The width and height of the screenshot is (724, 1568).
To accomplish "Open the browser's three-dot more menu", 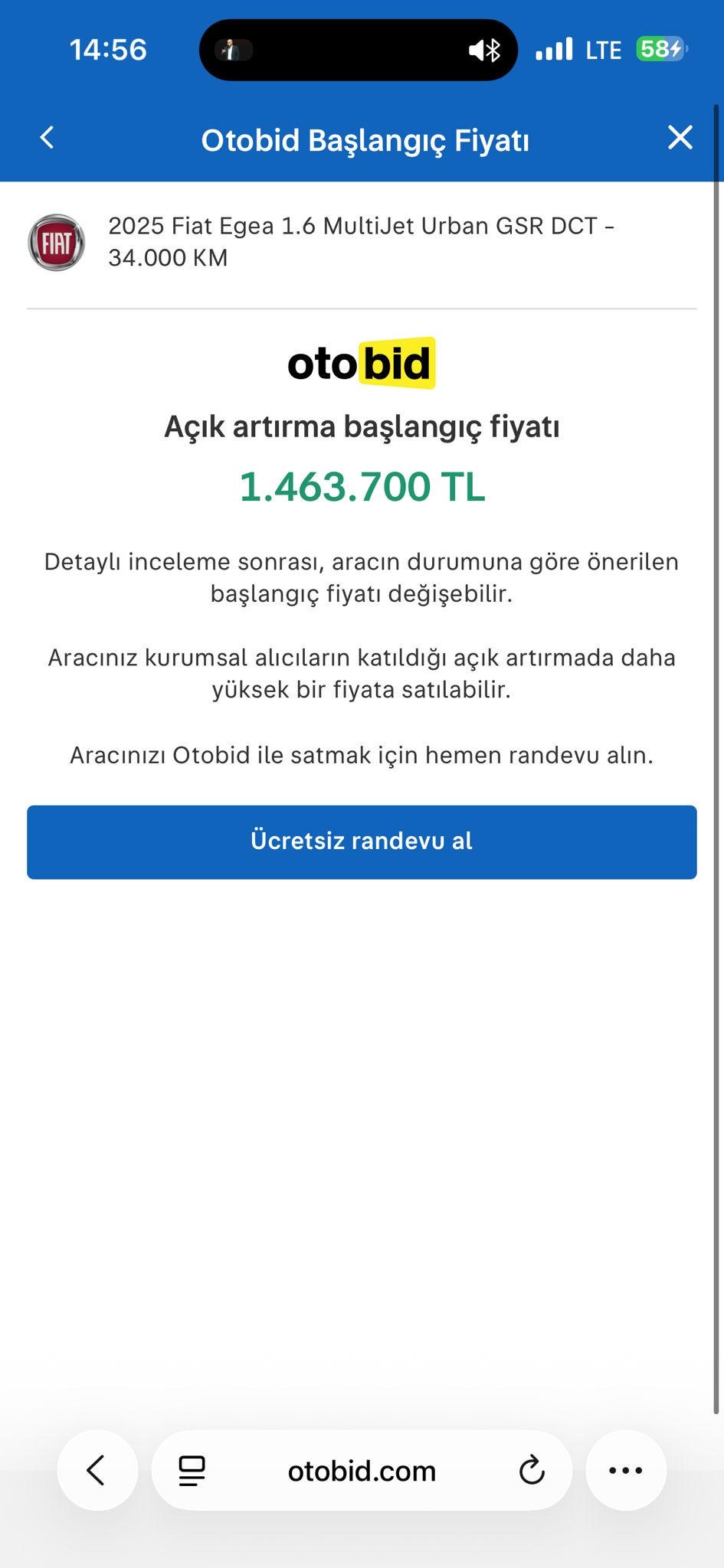I will [x=626, y=1470].
